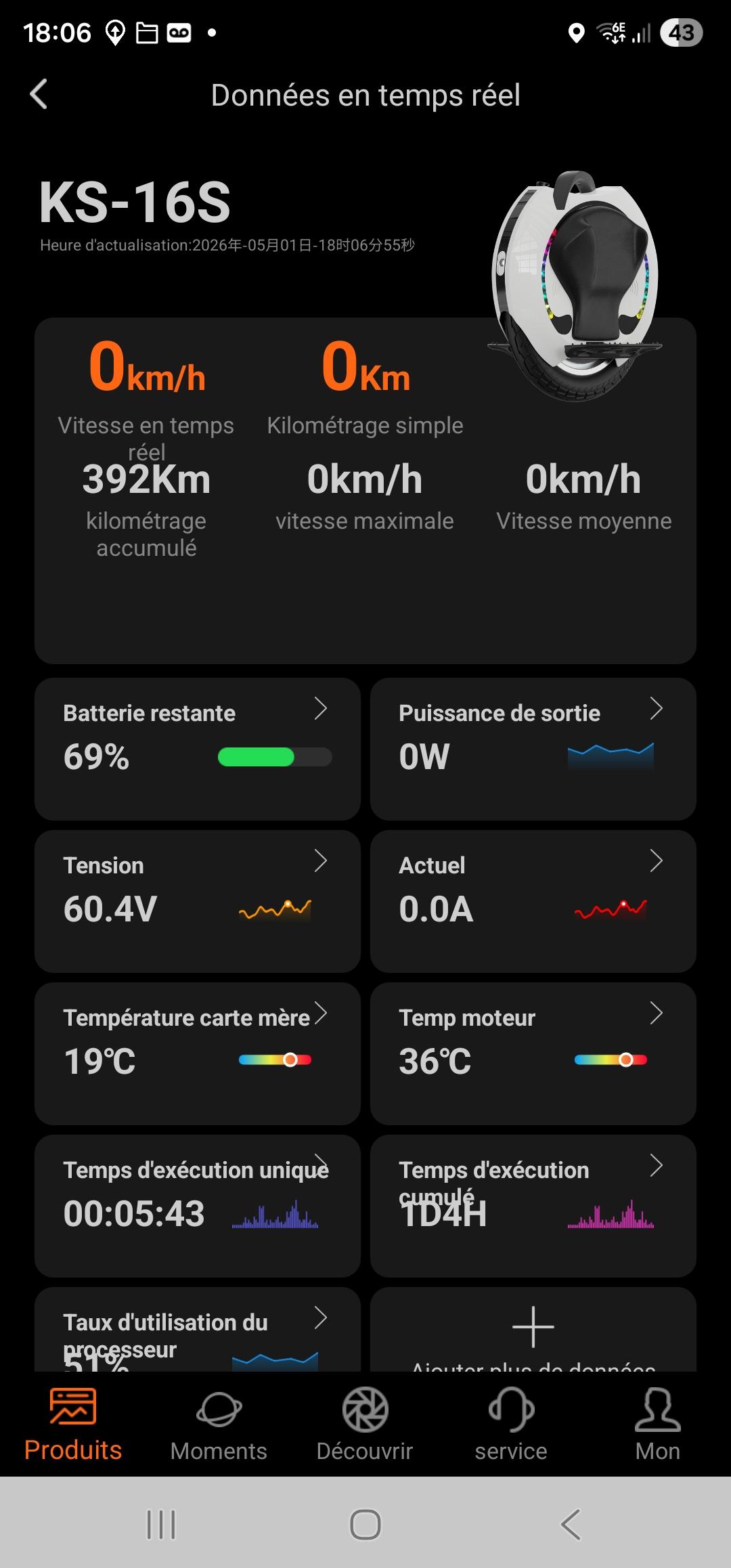Viewport: 731px width, 1568px height.
Task: Open Puissance de sortie card
Action: 533,749
